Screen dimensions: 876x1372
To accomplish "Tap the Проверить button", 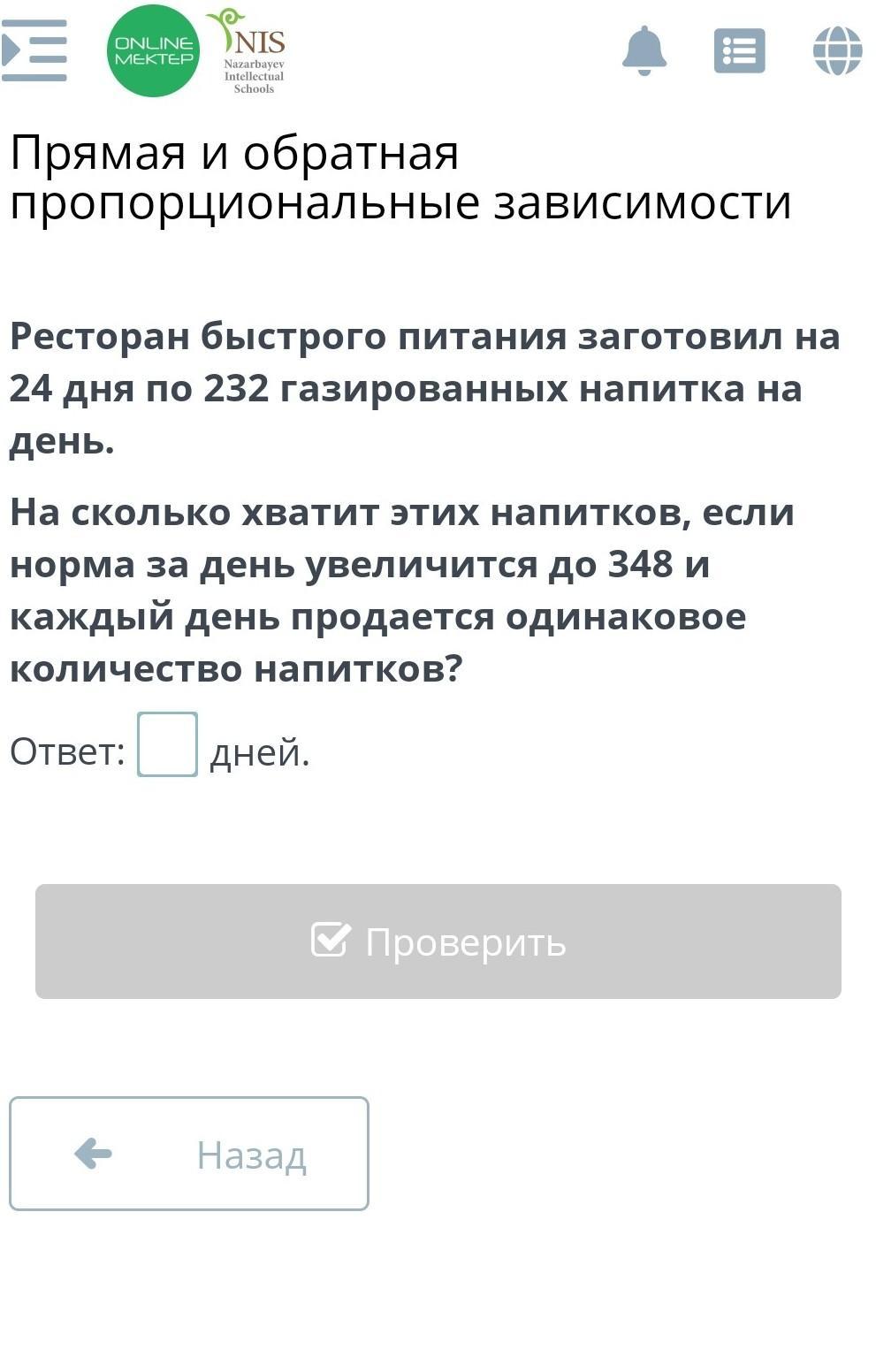I will tap(438, 941).
